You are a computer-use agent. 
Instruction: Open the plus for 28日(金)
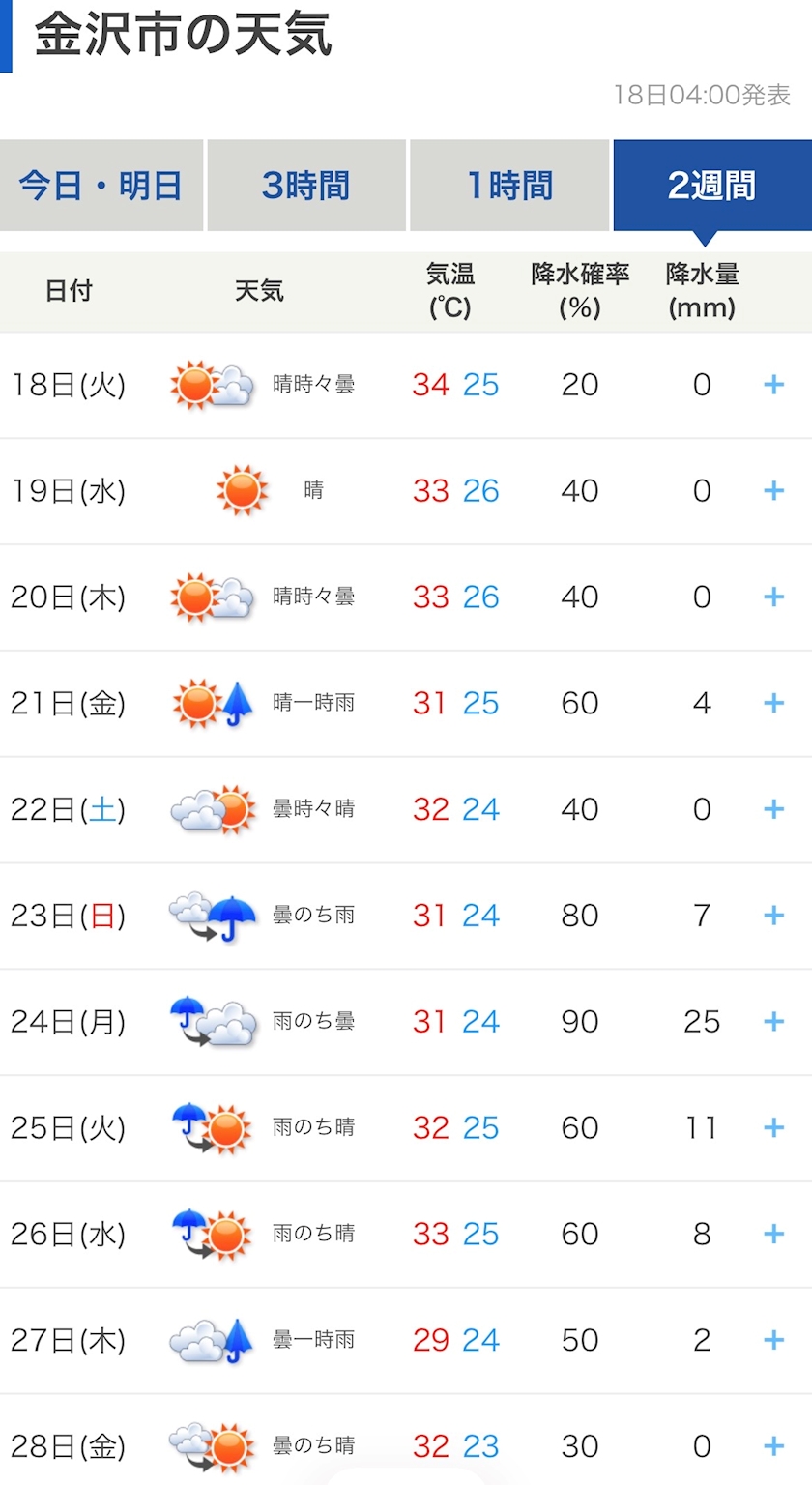pos(773,1446)
